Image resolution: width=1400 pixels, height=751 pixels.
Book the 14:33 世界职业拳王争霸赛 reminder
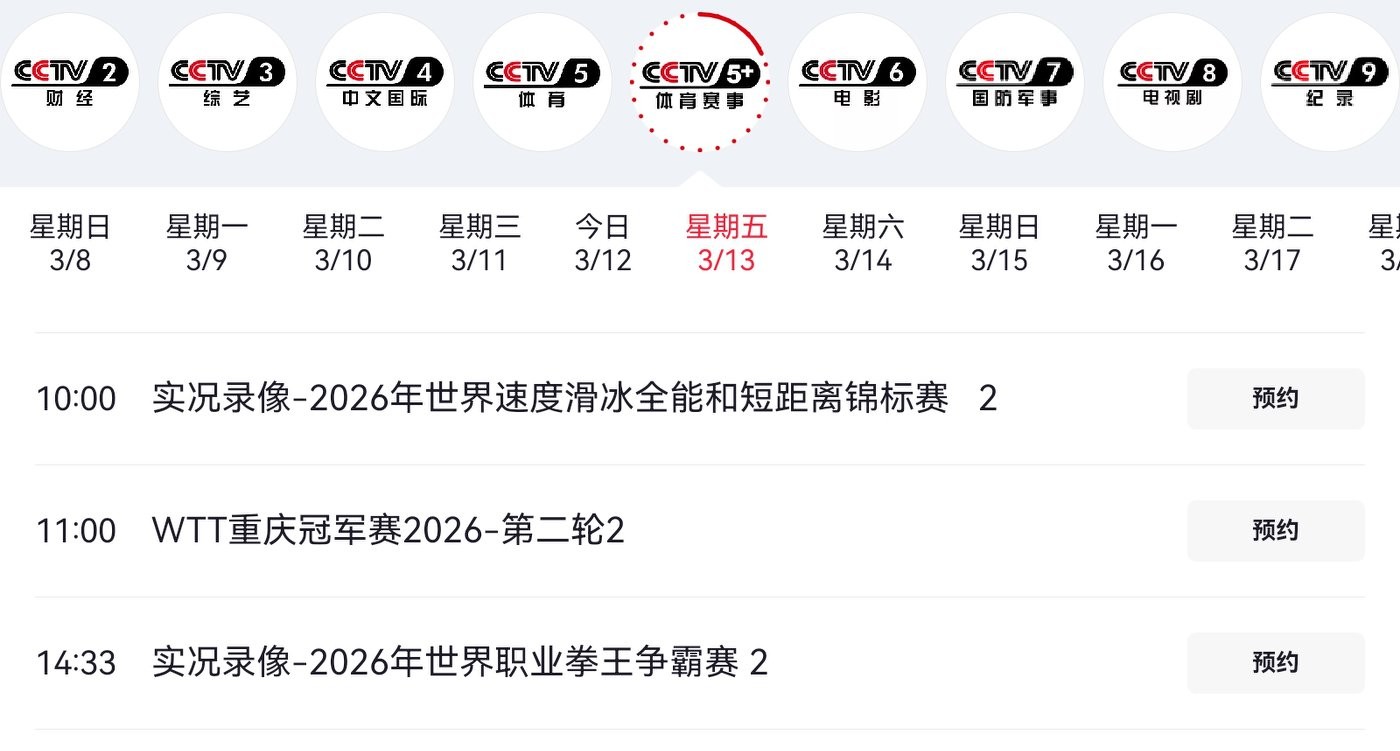tap(1275, 662)
